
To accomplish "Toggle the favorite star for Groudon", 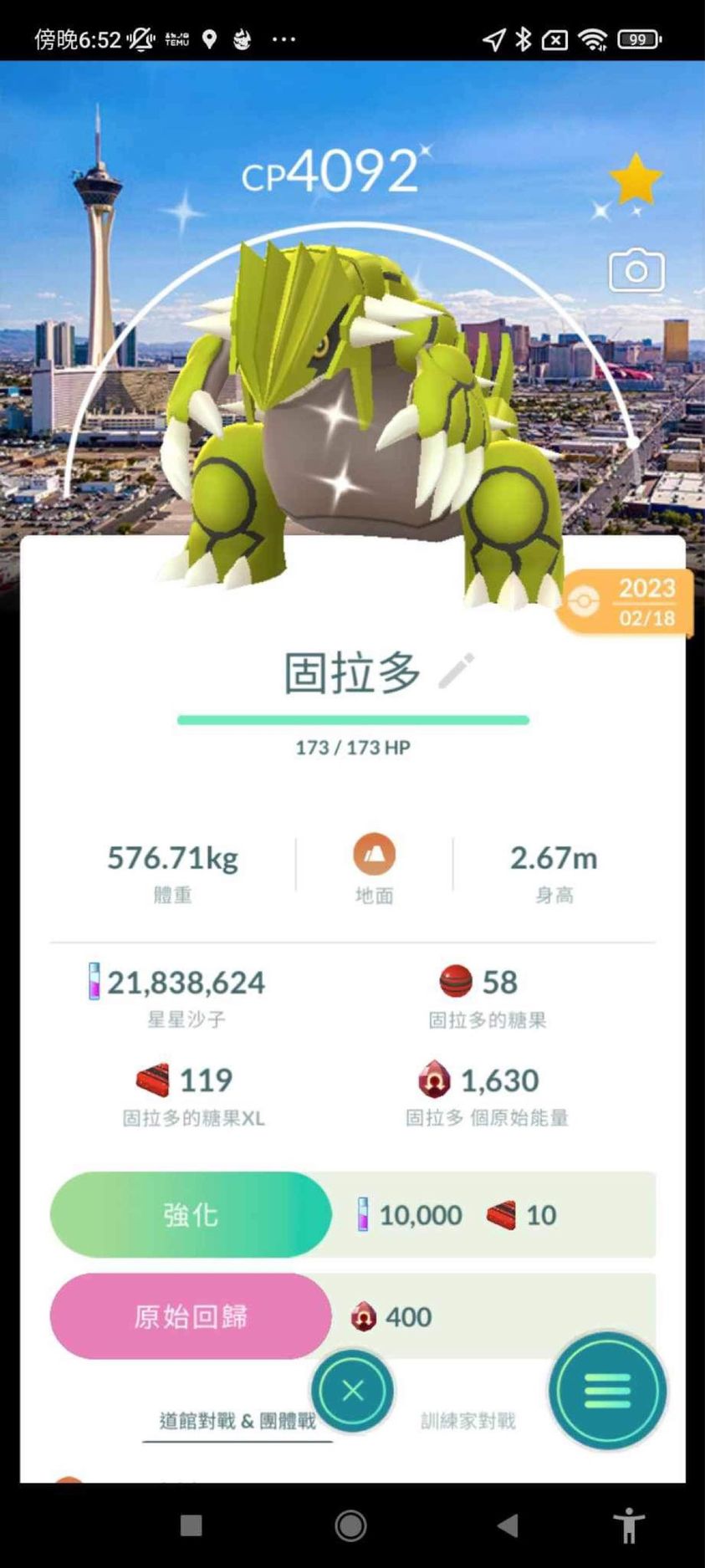I will 636,179.
